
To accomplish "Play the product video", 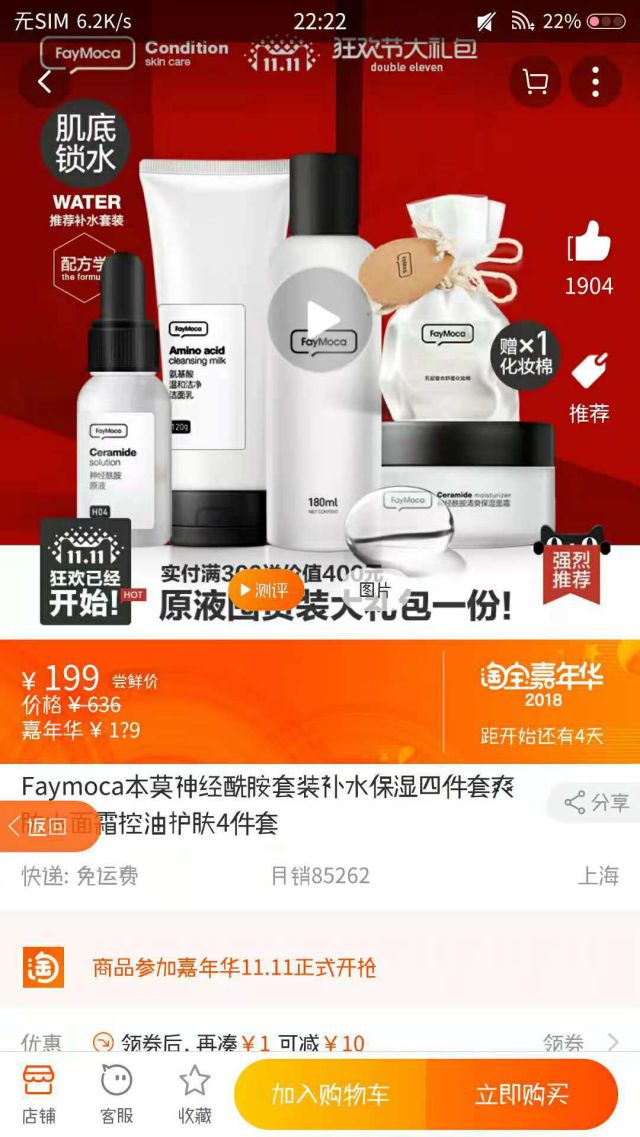I will (x=320, y=320).
